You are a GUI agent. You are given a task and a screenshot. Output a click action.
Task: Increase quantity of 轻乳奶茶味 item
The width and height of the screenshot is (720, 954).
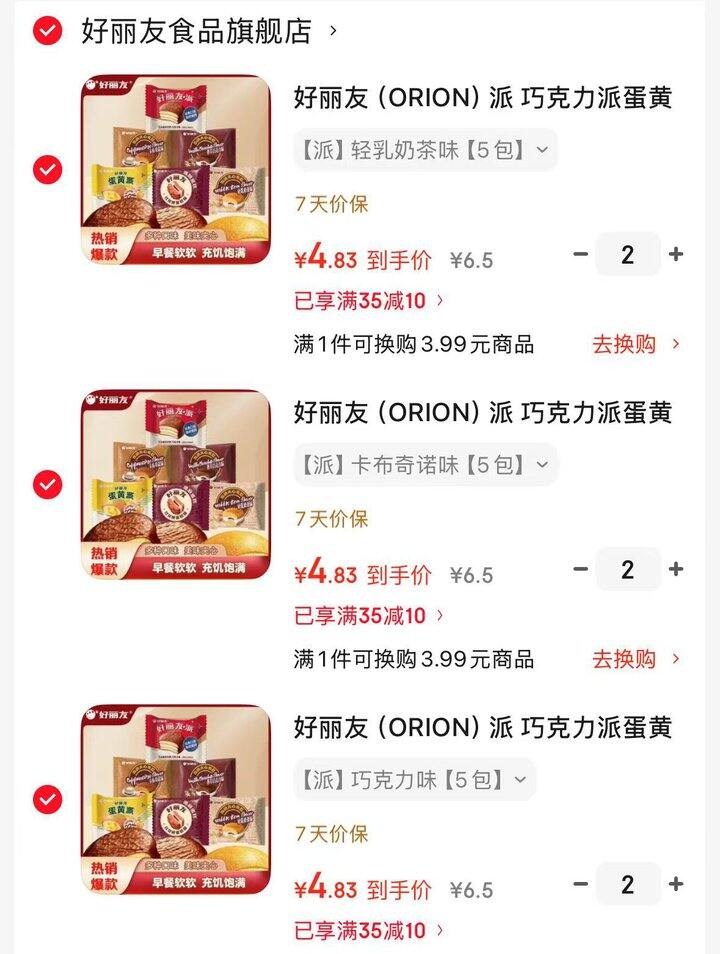(x=676, y=254)
